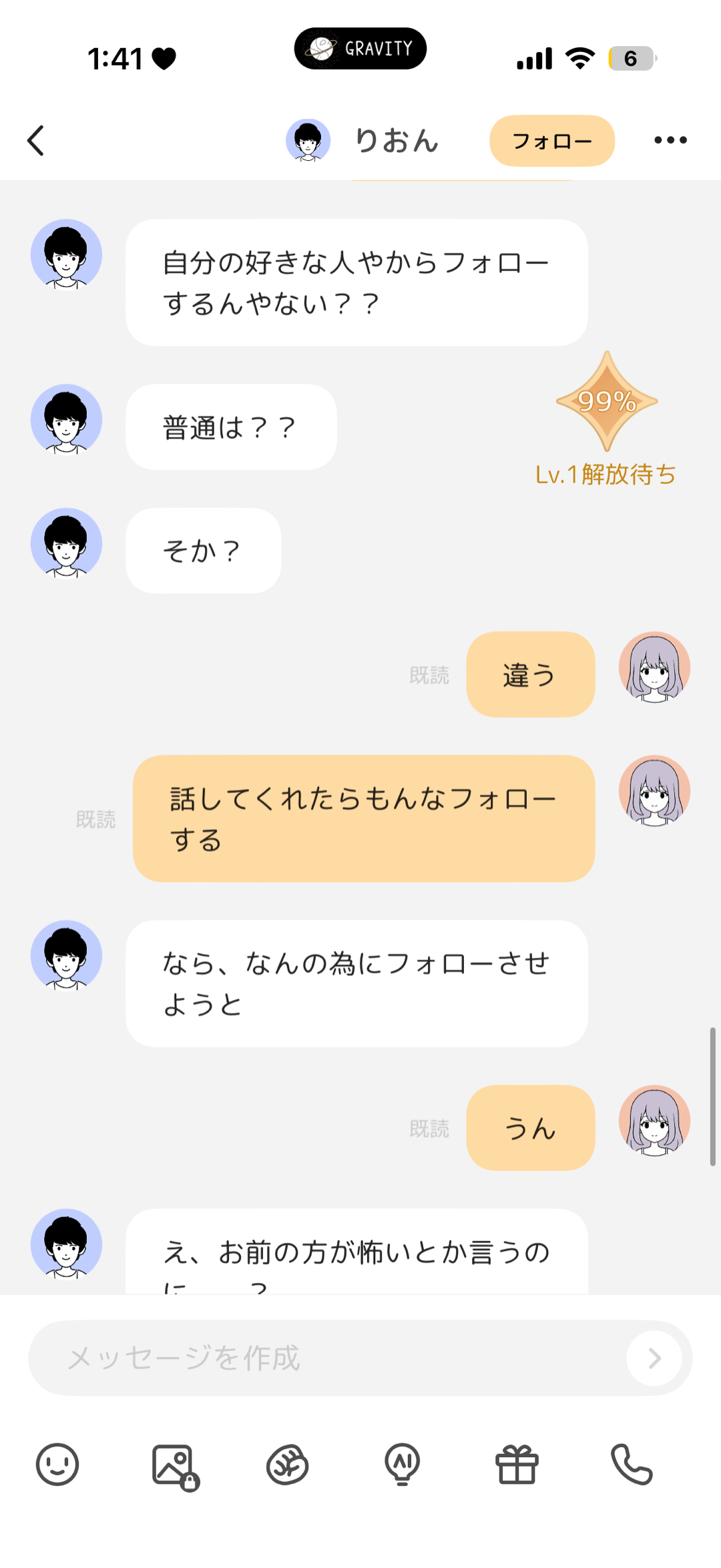Tap the そか？ message bubble
This screenshot has width=721, height=1568.
pyautogui.click(x=202, y=550)
